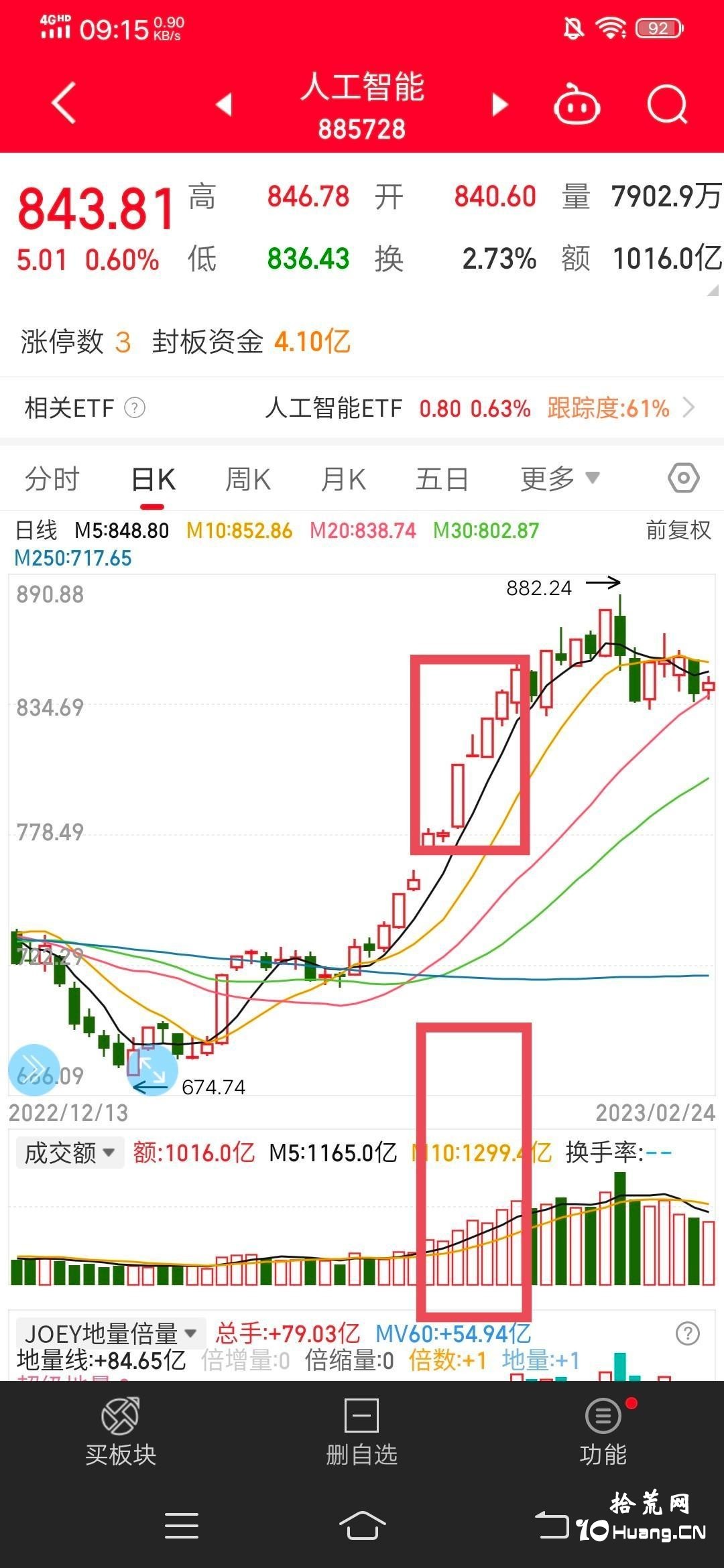
Task: Go back using the top-left arrow
Action: point(64,103)
